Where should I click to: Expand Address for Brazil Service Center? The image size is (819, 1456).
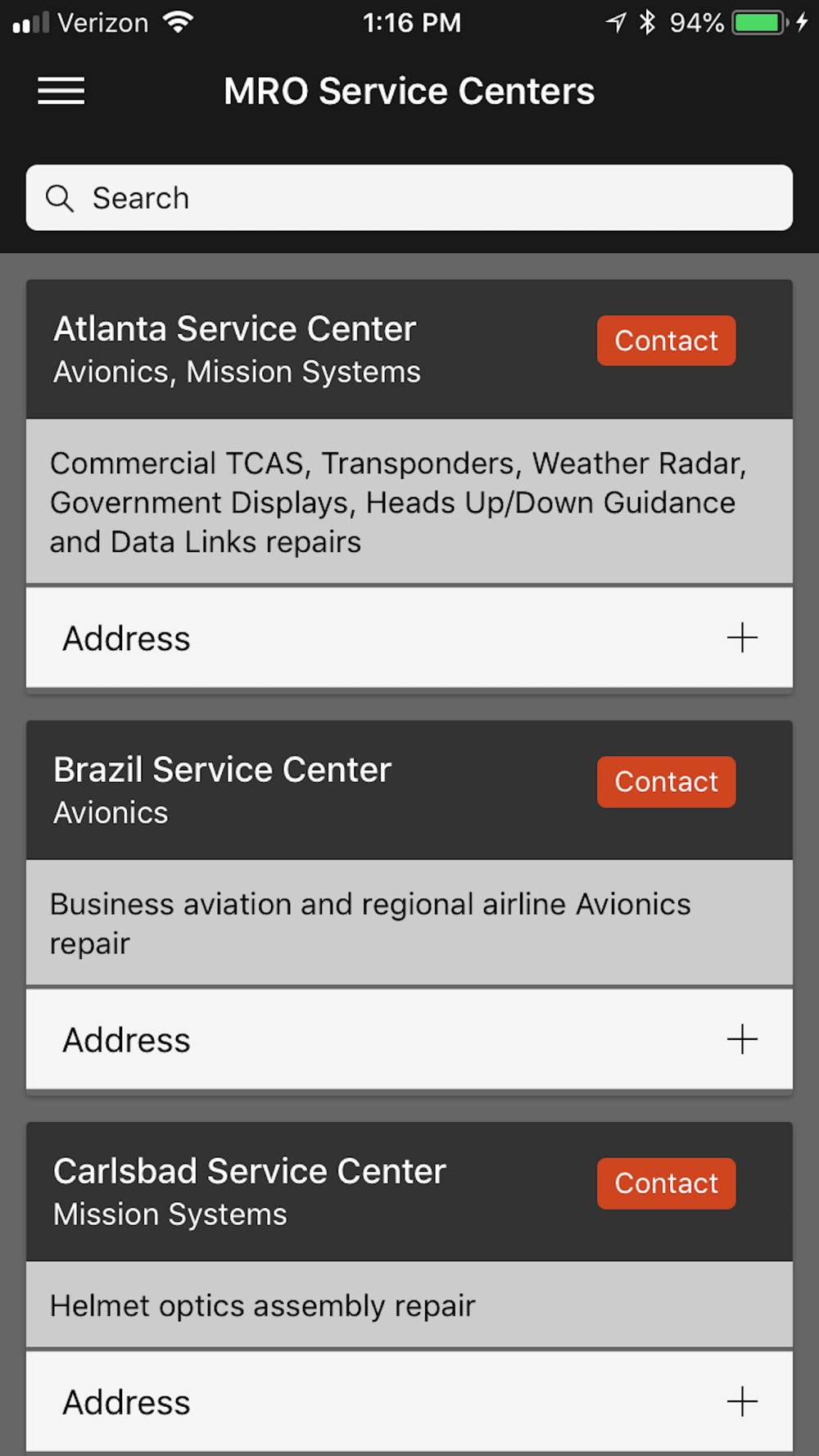tap(741, 1039)
